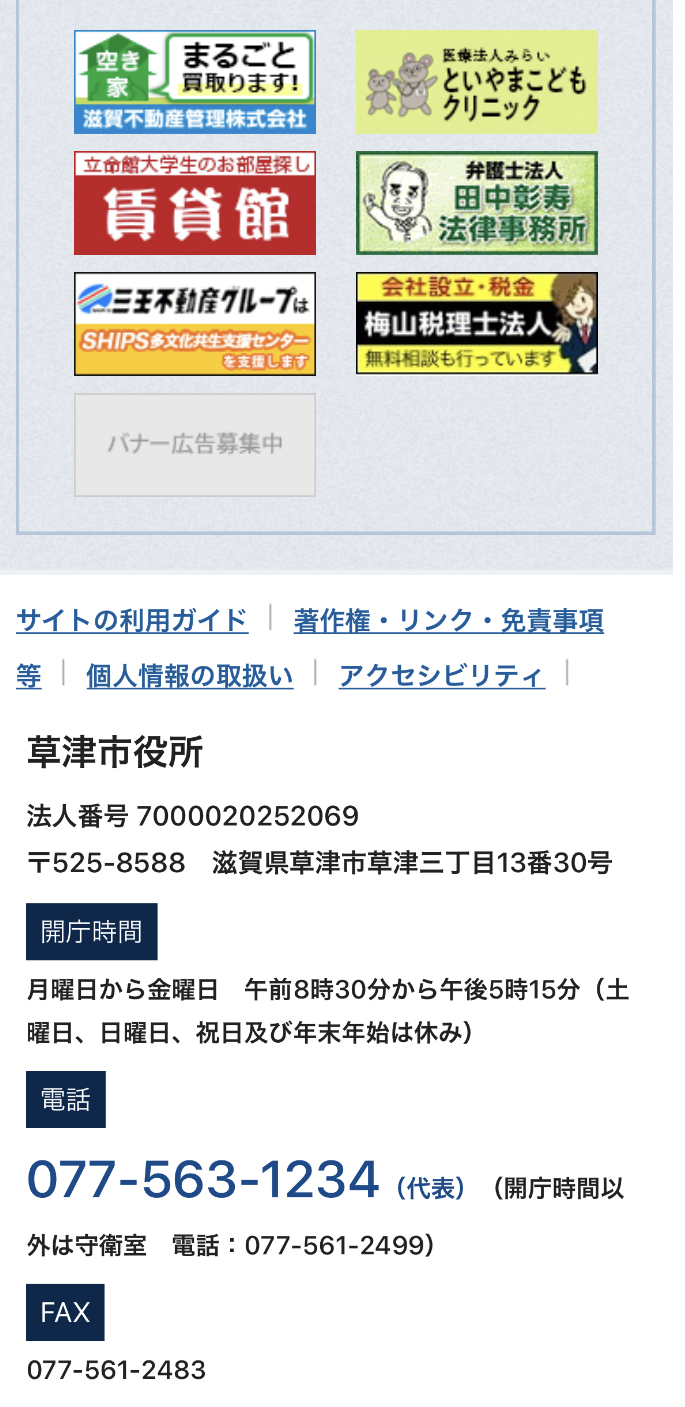This screenshot has width=685, height=1407.
Task: Open 著作権・リンク・免責事項等 link
Action: pyautogui.click(x=448, y=621)
